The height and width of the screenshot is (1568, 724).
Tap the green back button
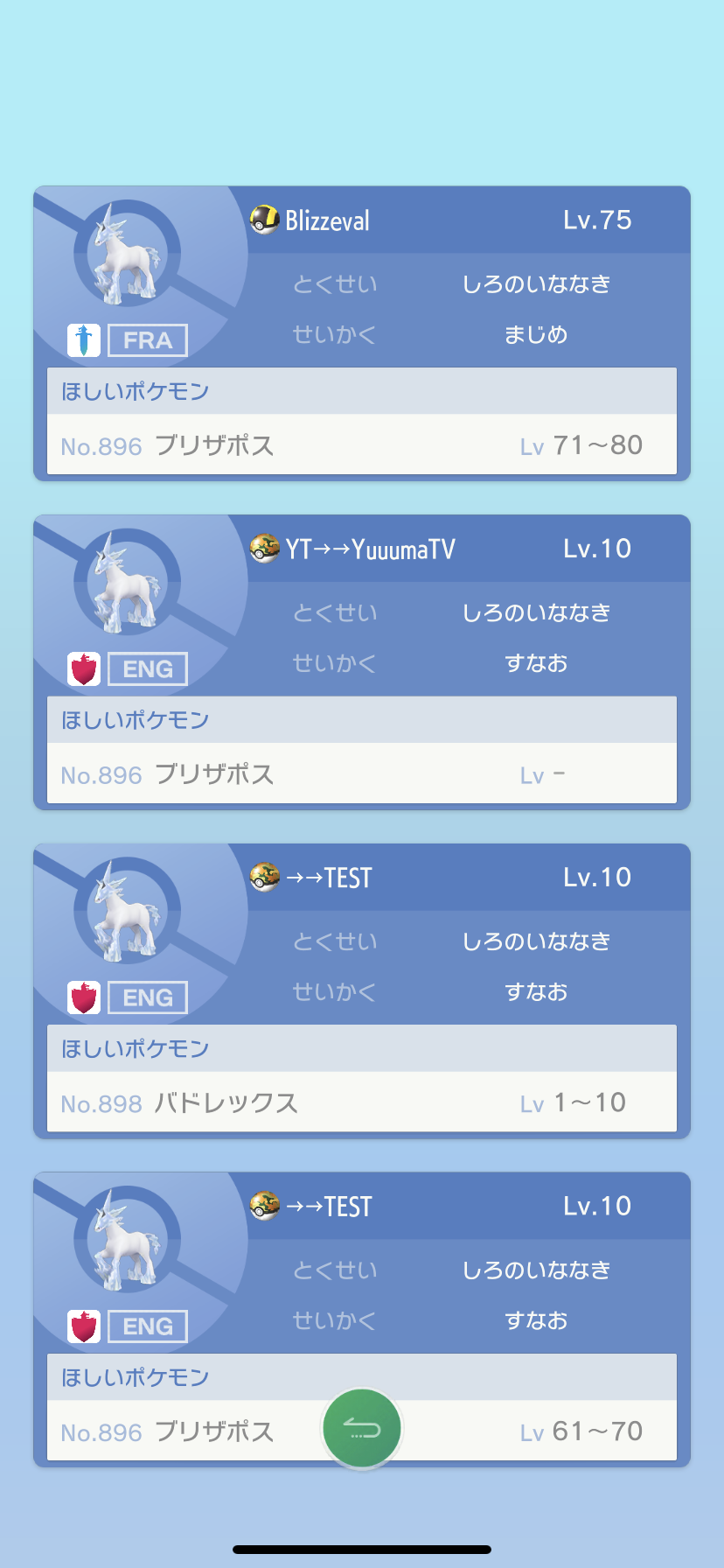(x=362, y=1429)
